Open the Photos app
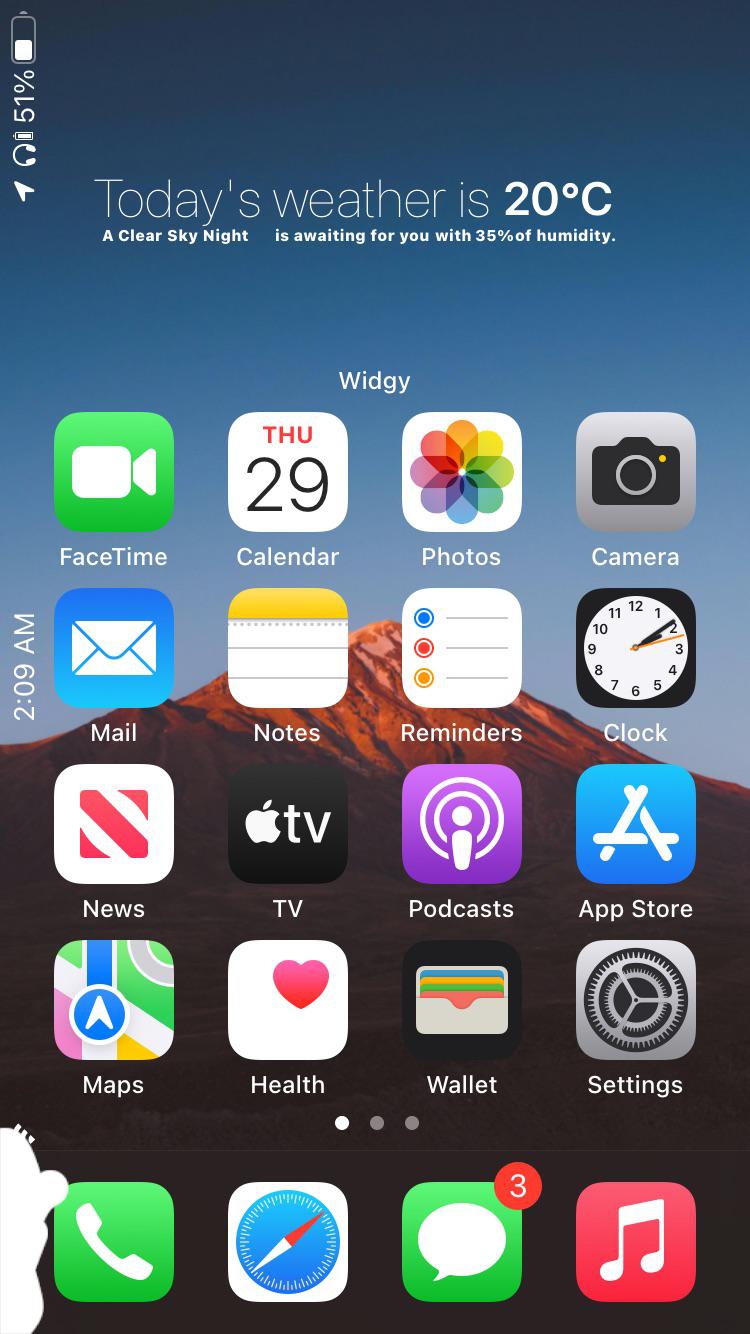 click(x=462, y=472)
